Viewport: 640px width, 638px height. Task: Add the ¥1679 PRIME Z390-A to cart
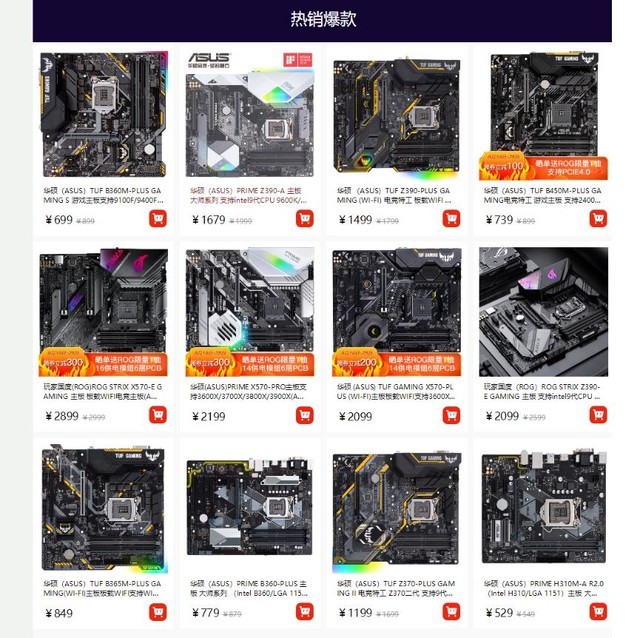[304, 219]
